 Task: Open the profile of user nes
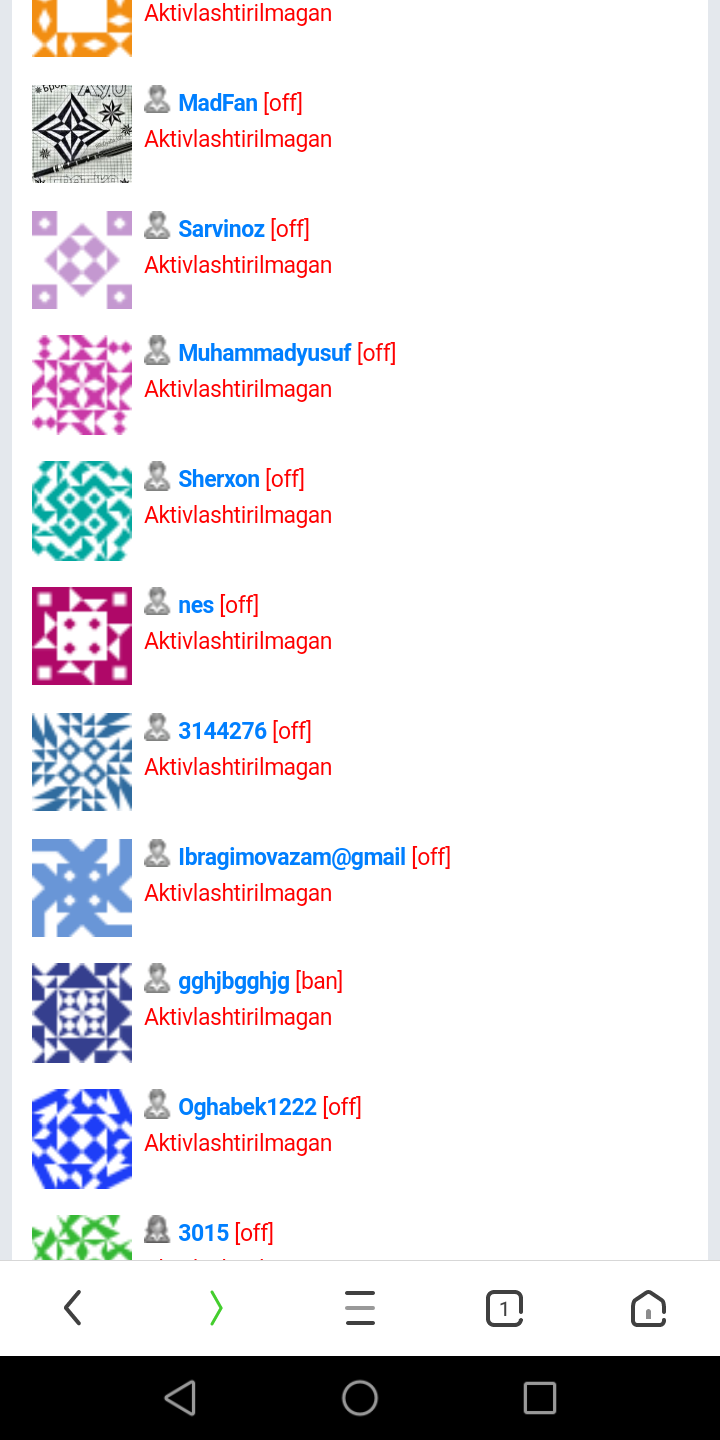(x=196, y=605)
